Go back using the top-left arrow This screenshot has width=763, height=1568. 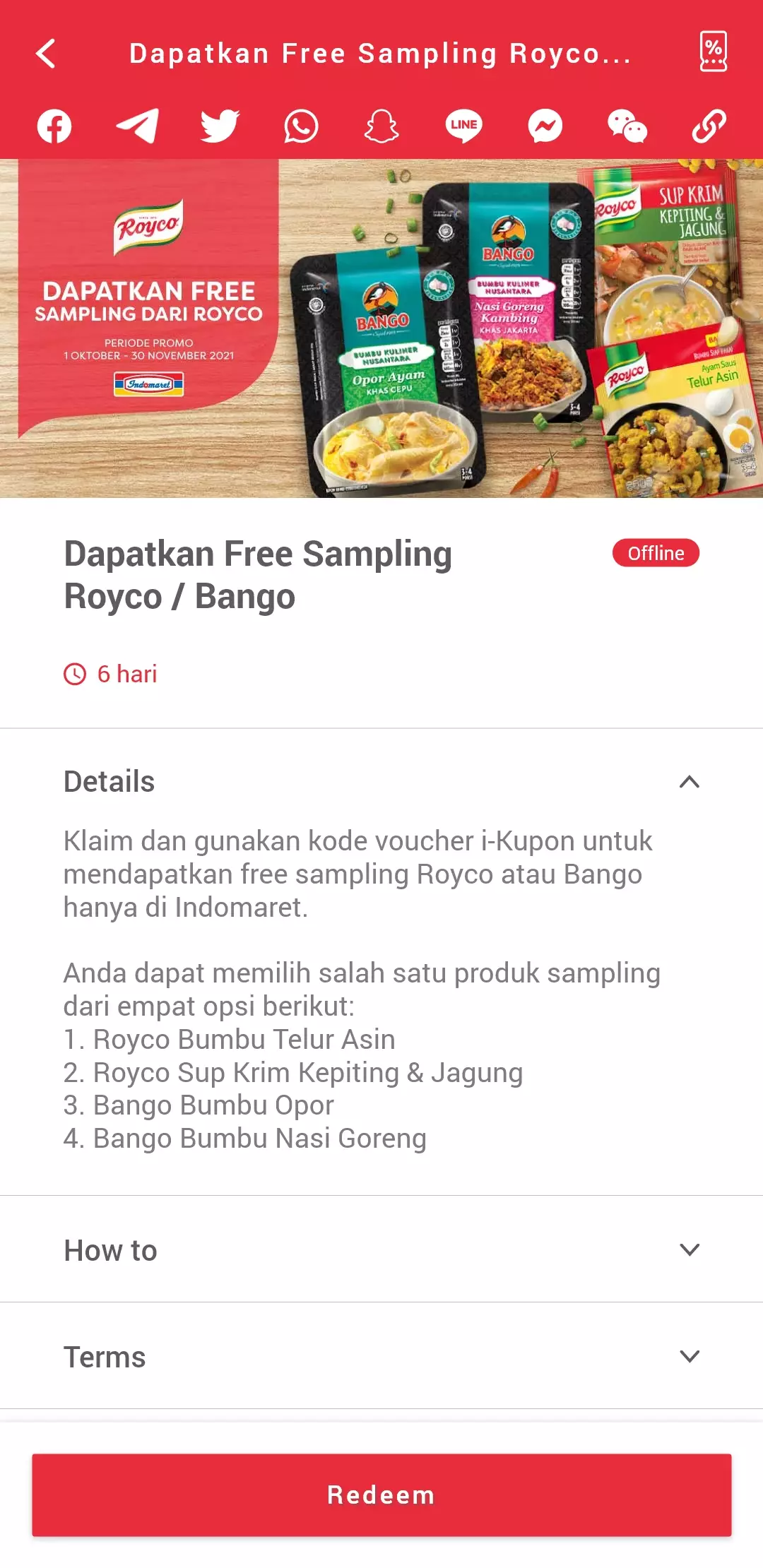pos(46,54)
